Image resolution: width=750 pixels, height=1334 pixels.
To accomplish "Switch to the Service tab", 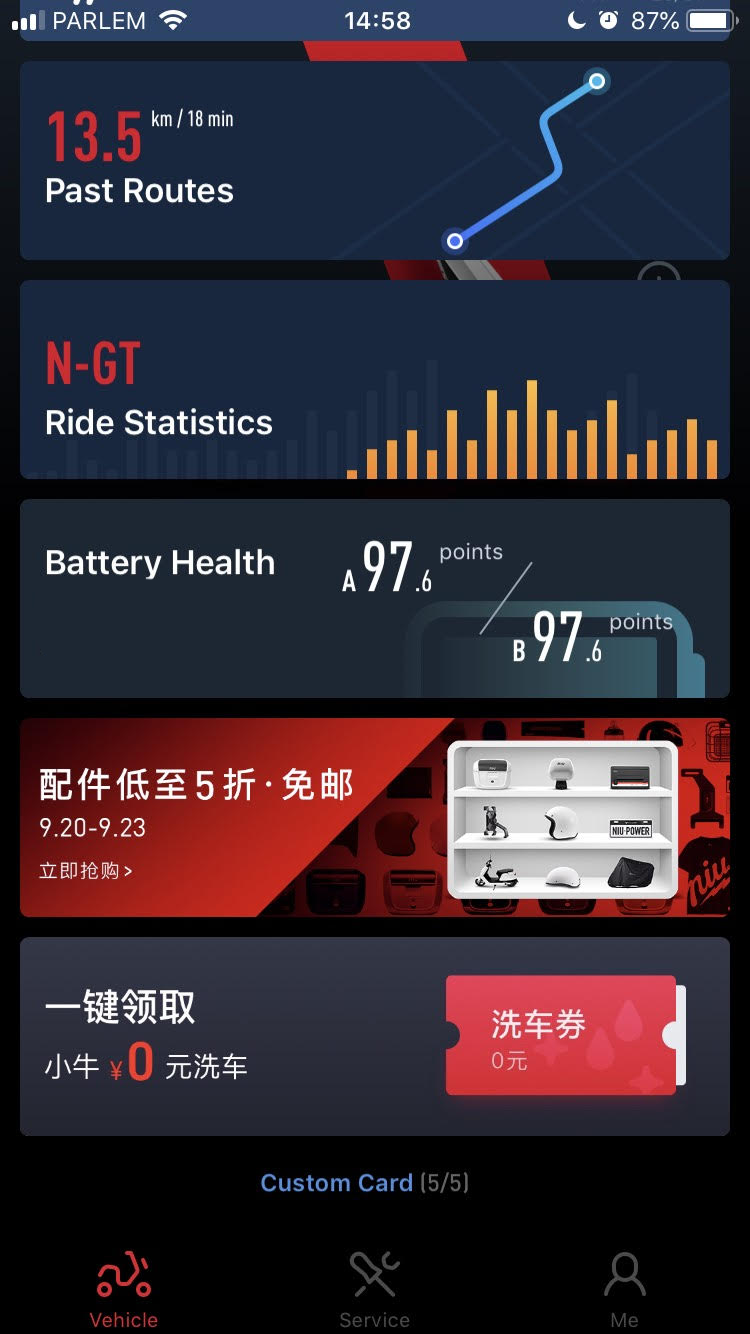I will (374, 1290).
